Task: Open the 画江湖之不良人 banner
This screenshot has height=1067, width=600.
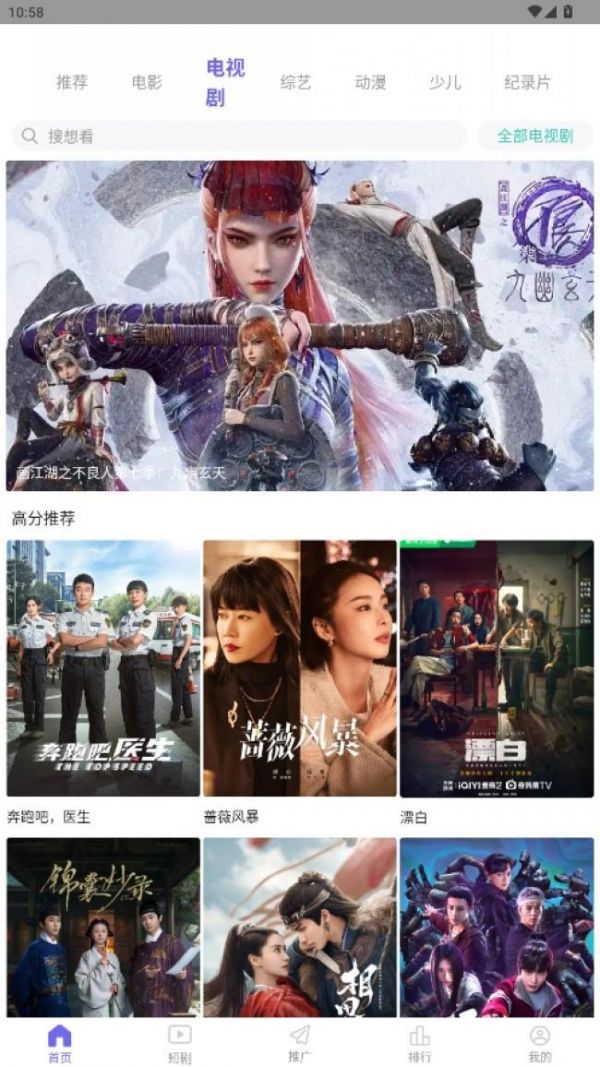Action: tap(300, 325)
